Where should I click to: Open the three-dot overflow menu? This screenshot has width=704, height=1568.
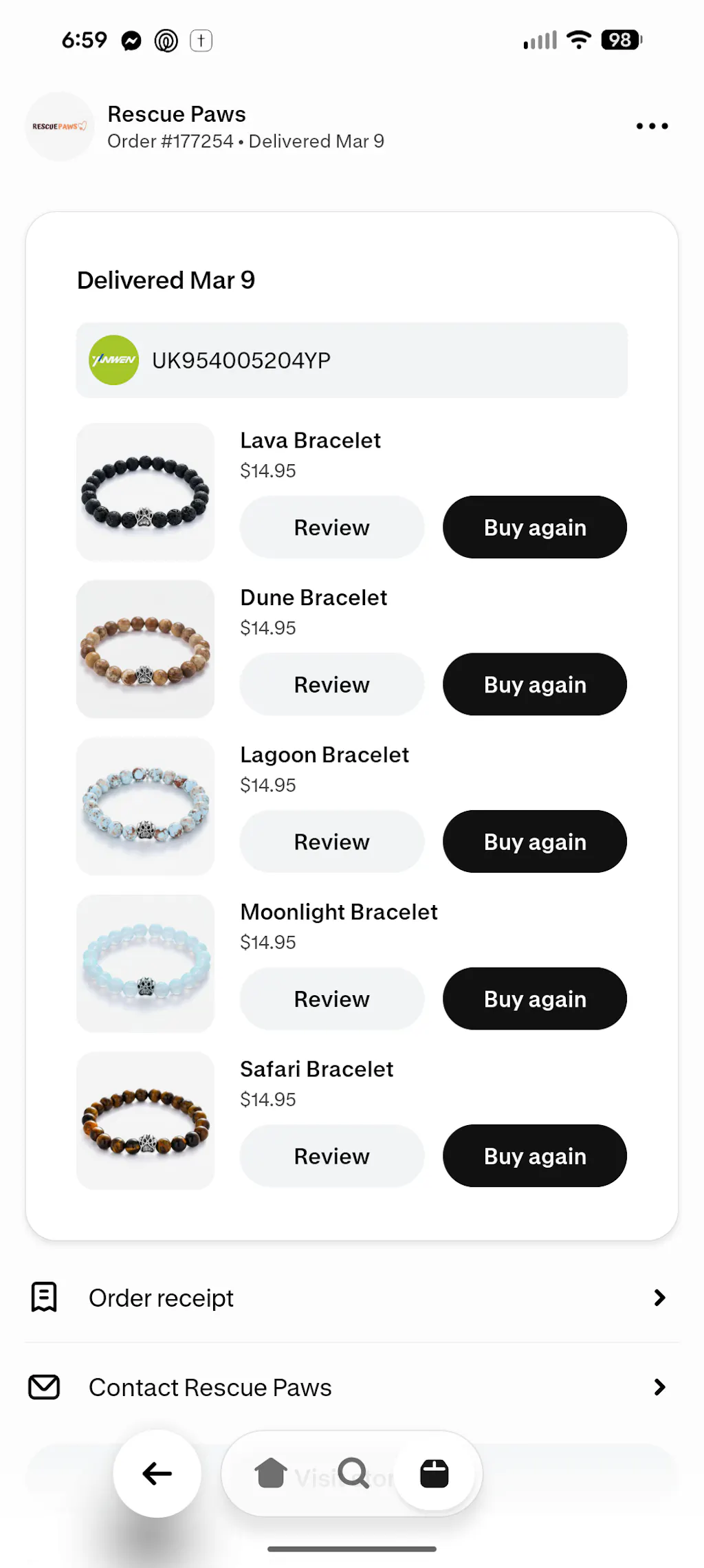coord(652,126)
